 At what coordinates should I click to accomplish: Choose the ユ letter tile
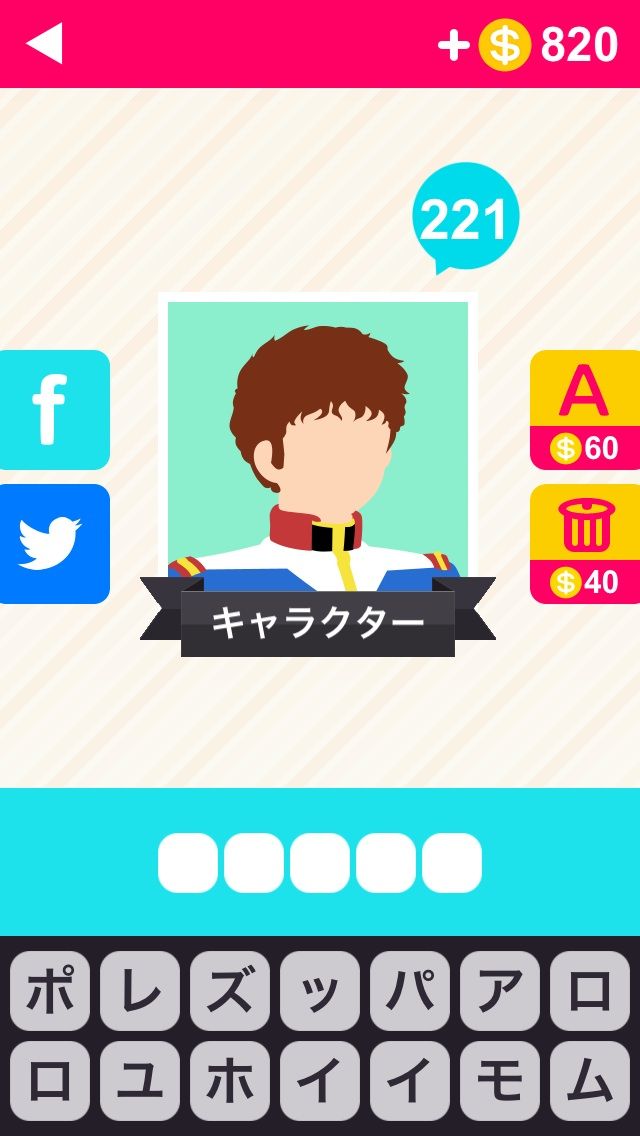140,1081
